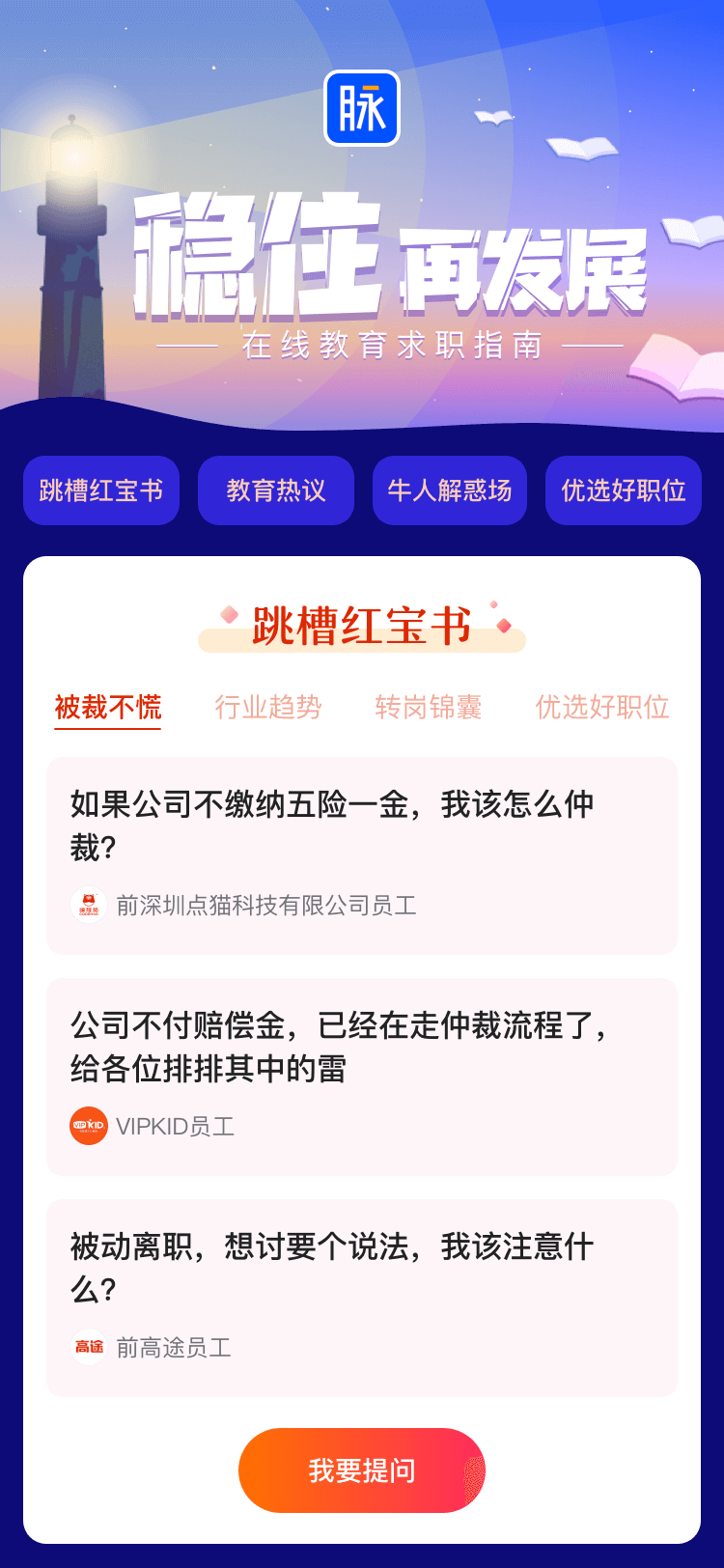The width and height of the screenshot is (724, 1568).
Task: Jump to the 教育热议 section chip
Action: click(276, 490)
